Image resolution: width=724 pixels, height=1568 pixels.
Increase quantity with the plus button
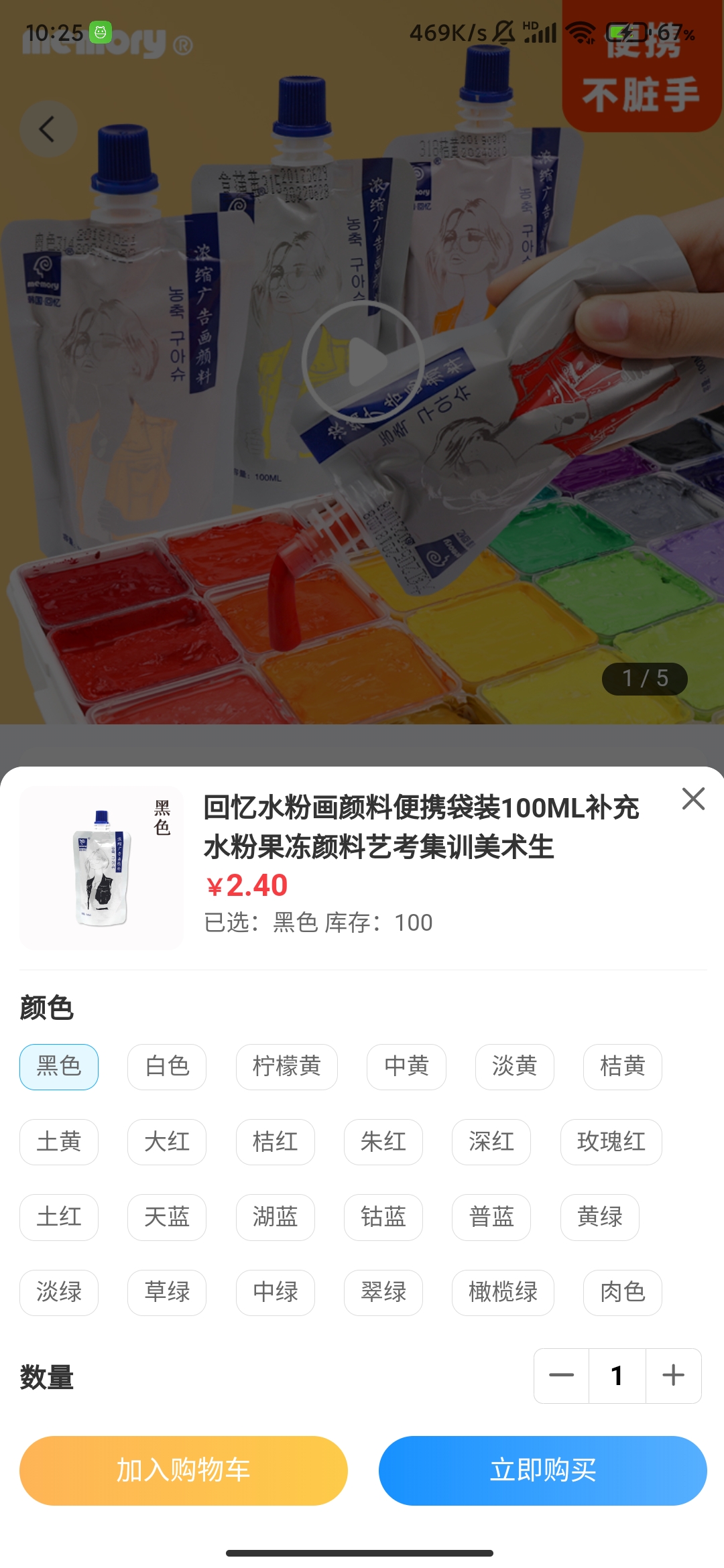(673, 1376)
